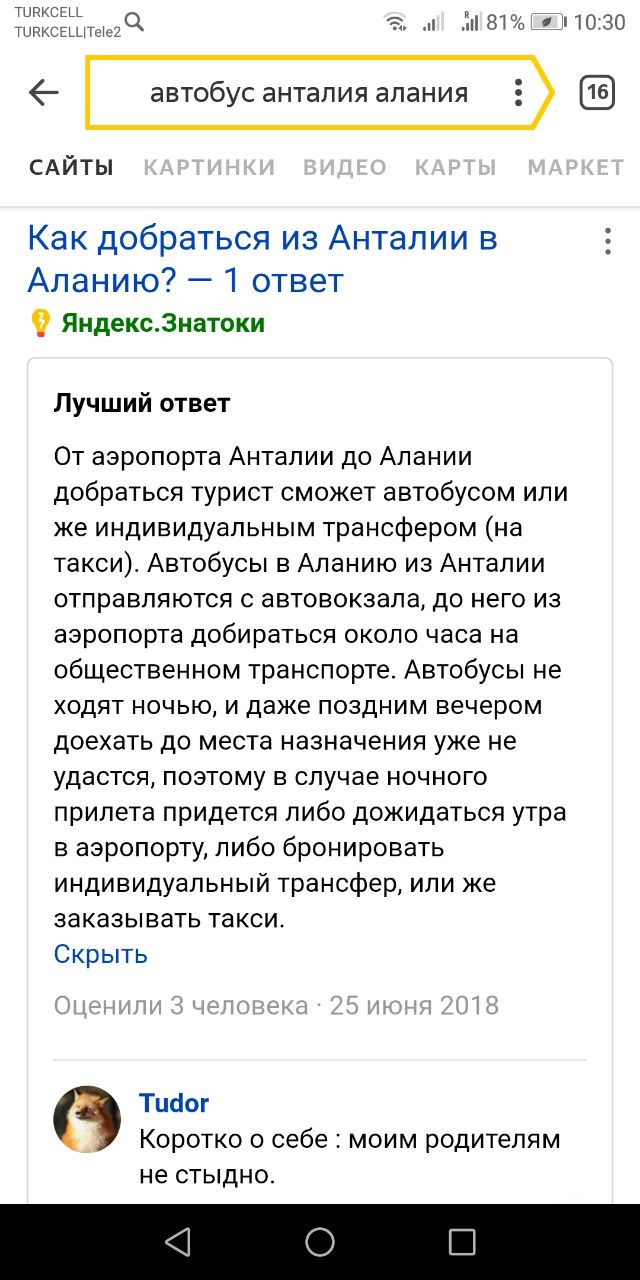Open recent apps from the navigation bar
This screenshot has height=1280, width=640.
462,1242
